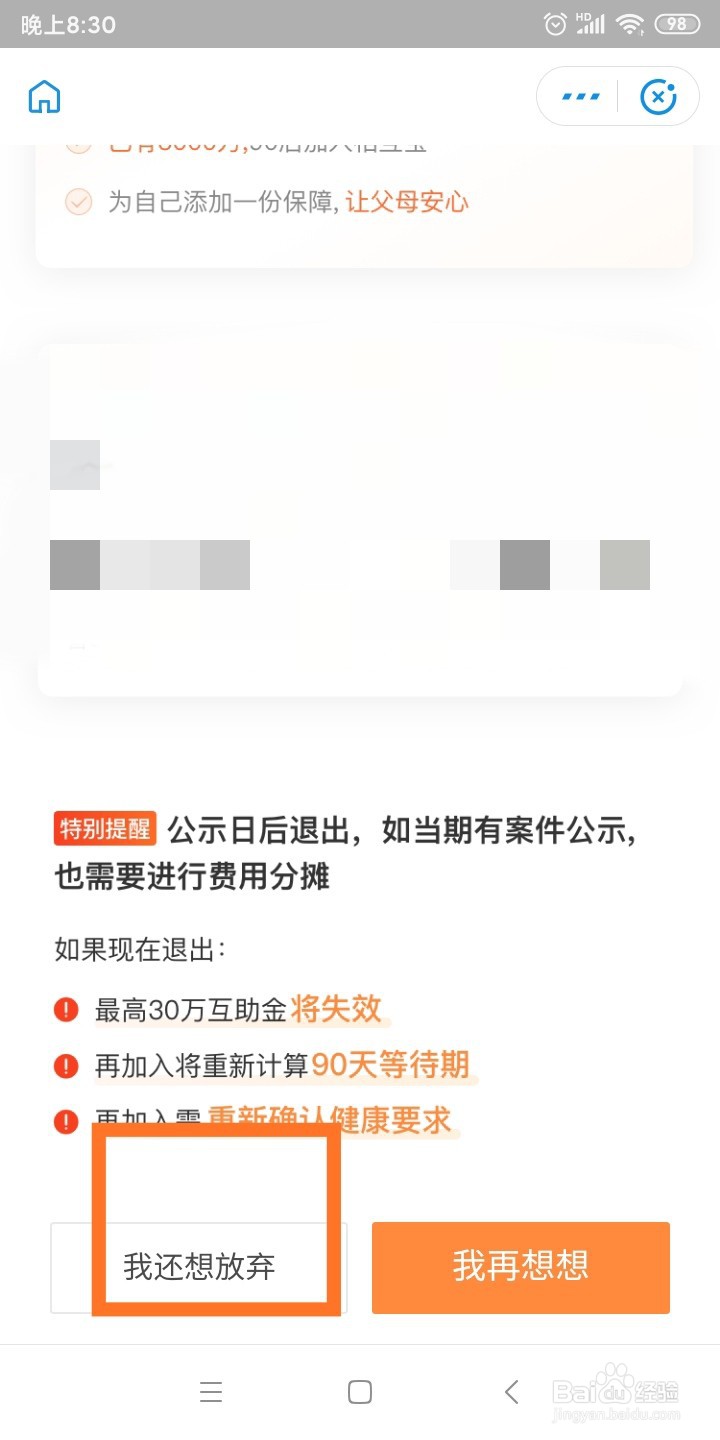This screenshot has height=1440, width=720.
Task: Tap the recent apps button in navigation bar
Action: (x=210, y=1391)
